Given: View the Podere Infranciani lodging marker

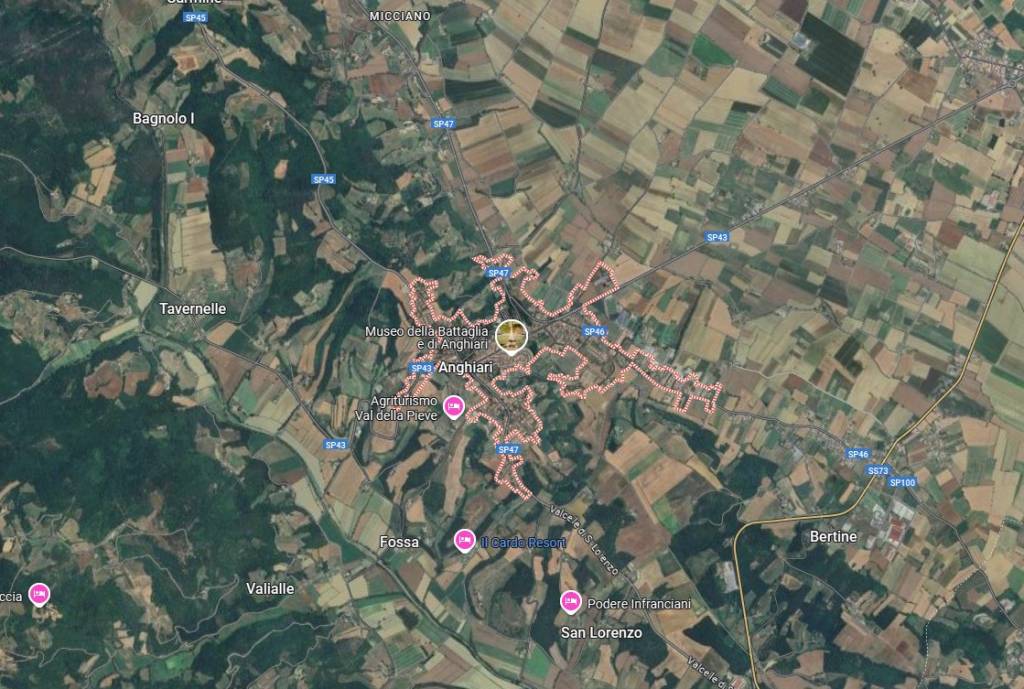Looking at the screenshot, I should point(569,602).
